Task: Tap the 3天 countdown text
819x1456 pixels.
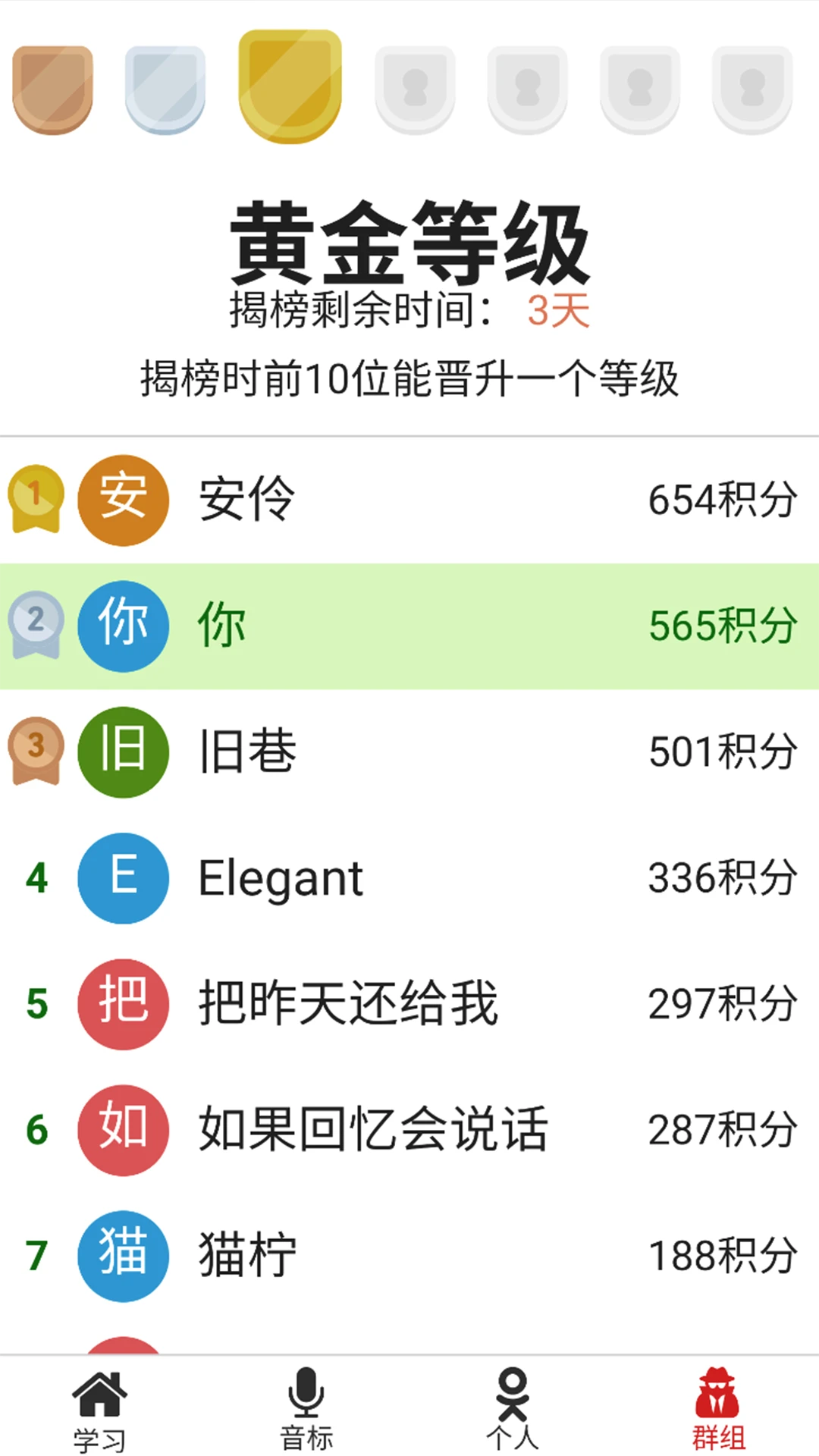Action: [560, 309]
